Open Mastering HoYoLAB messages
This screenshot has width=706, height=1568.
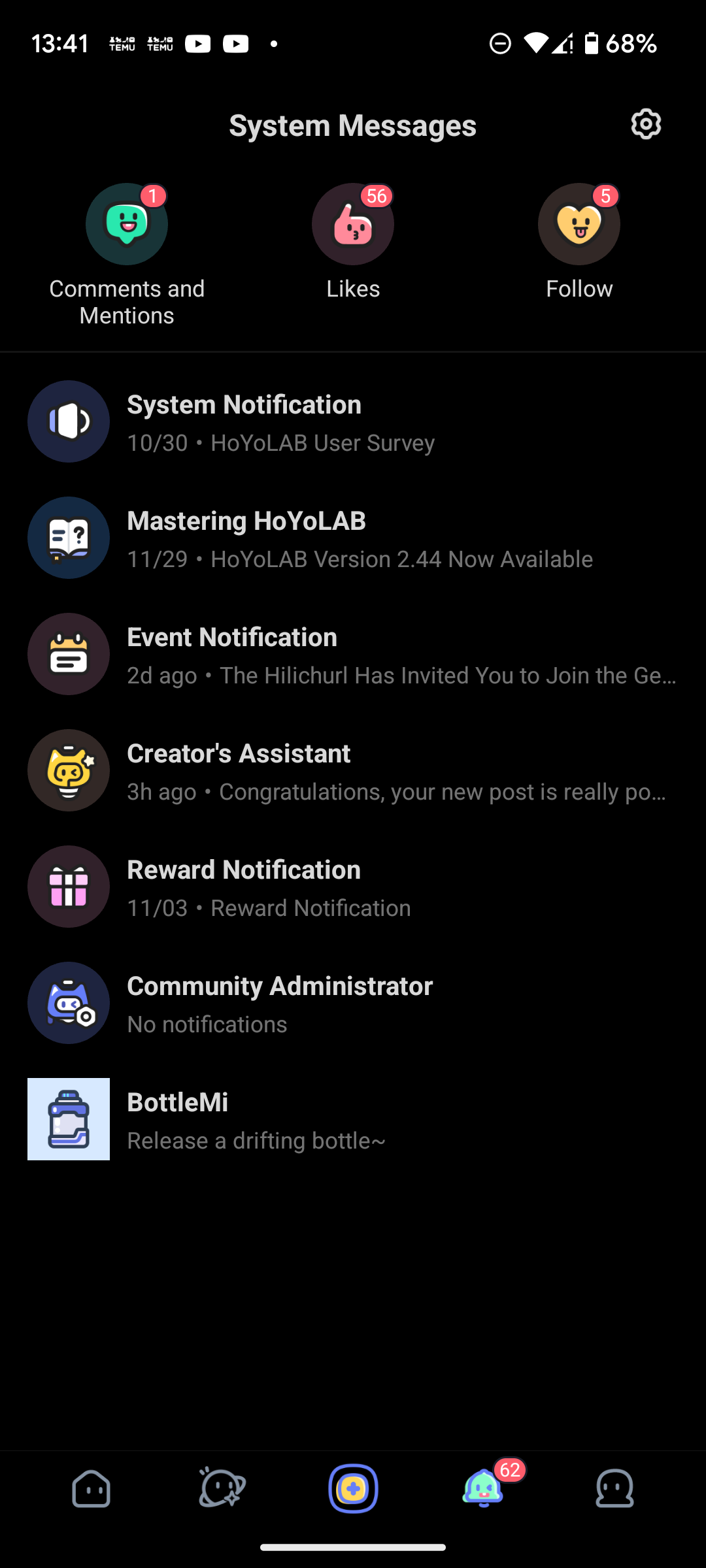tap(353, 538)
